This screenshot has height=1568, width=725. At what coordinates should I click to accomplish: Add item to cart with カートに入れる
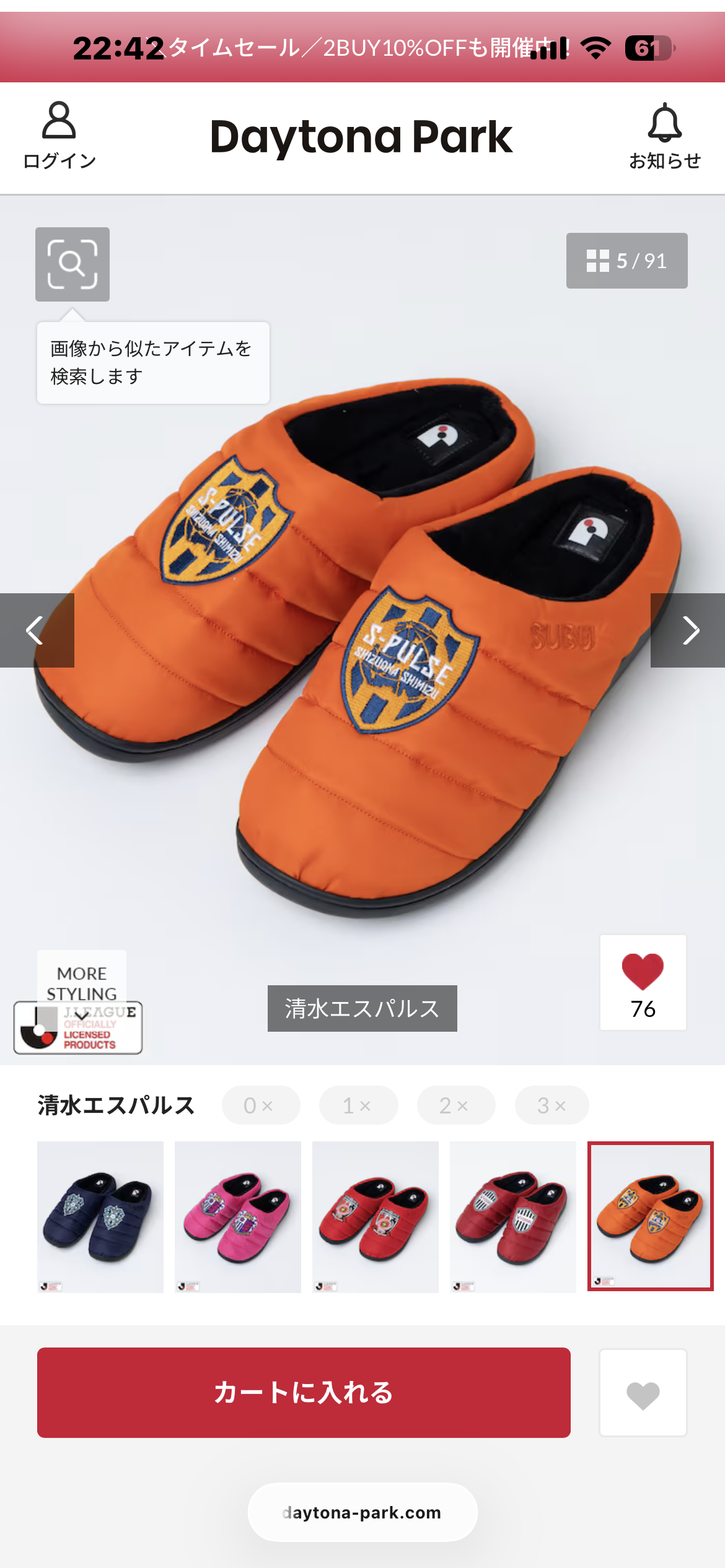point(304,1392)
